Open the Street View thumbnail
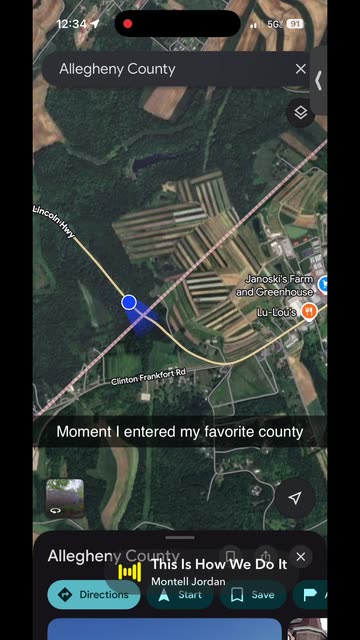The image size is (360, 640). [65, 498]
